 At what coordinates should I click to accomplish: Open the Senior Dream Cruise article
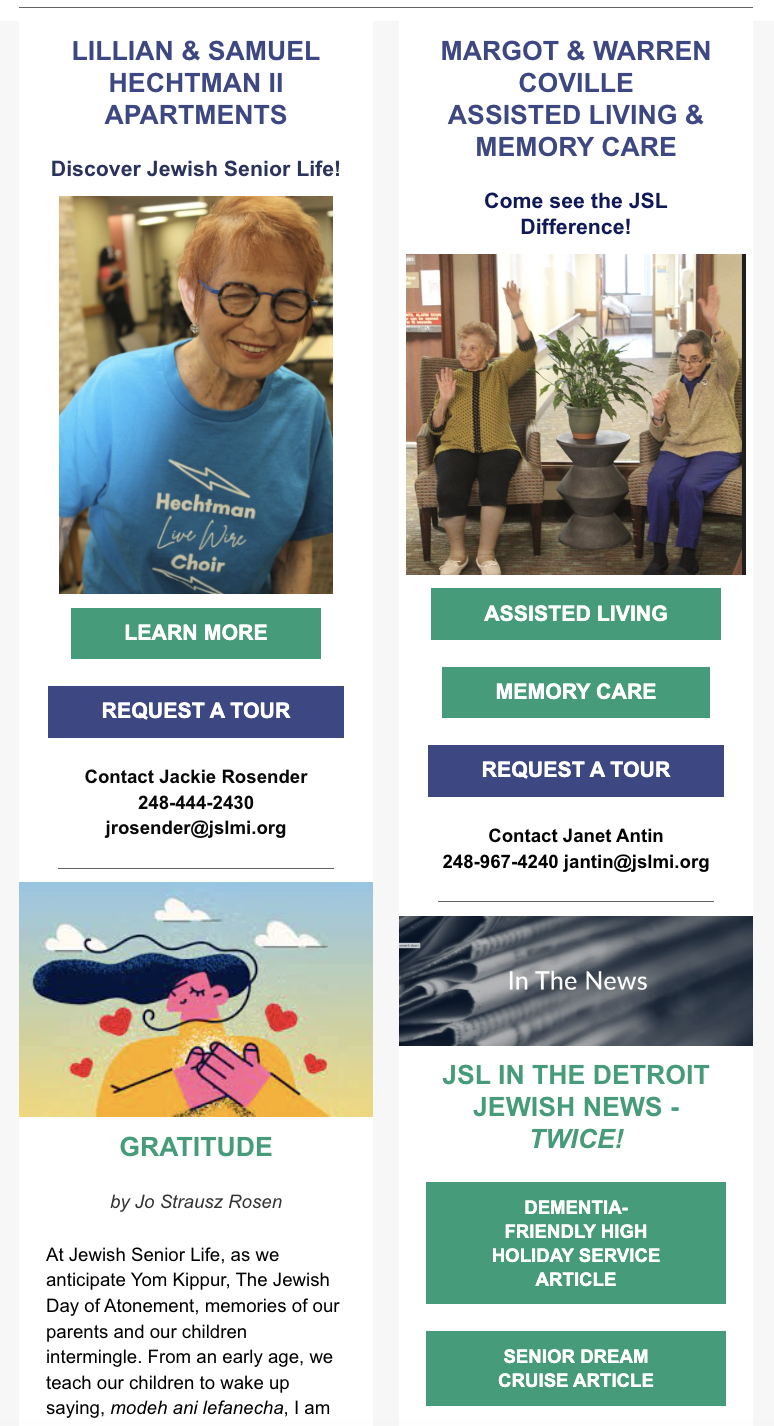click(576, 1368)
